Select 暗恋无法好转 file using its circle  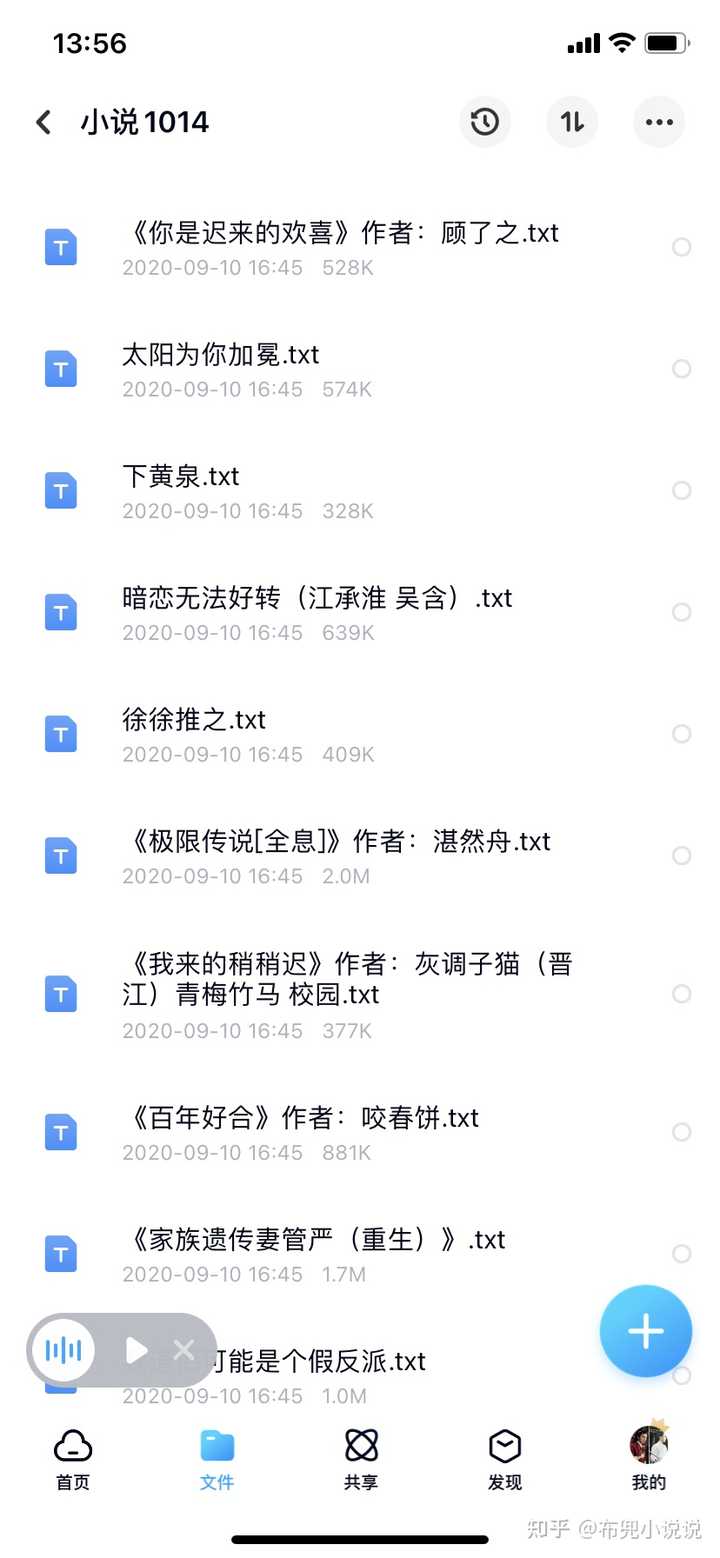click(x=682, y=612)
